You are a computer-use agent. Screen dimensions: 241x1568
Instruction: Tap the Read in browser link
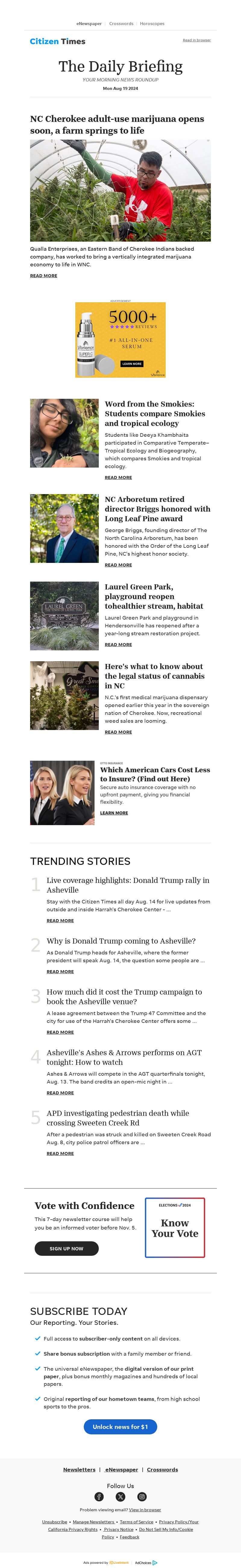197,40
